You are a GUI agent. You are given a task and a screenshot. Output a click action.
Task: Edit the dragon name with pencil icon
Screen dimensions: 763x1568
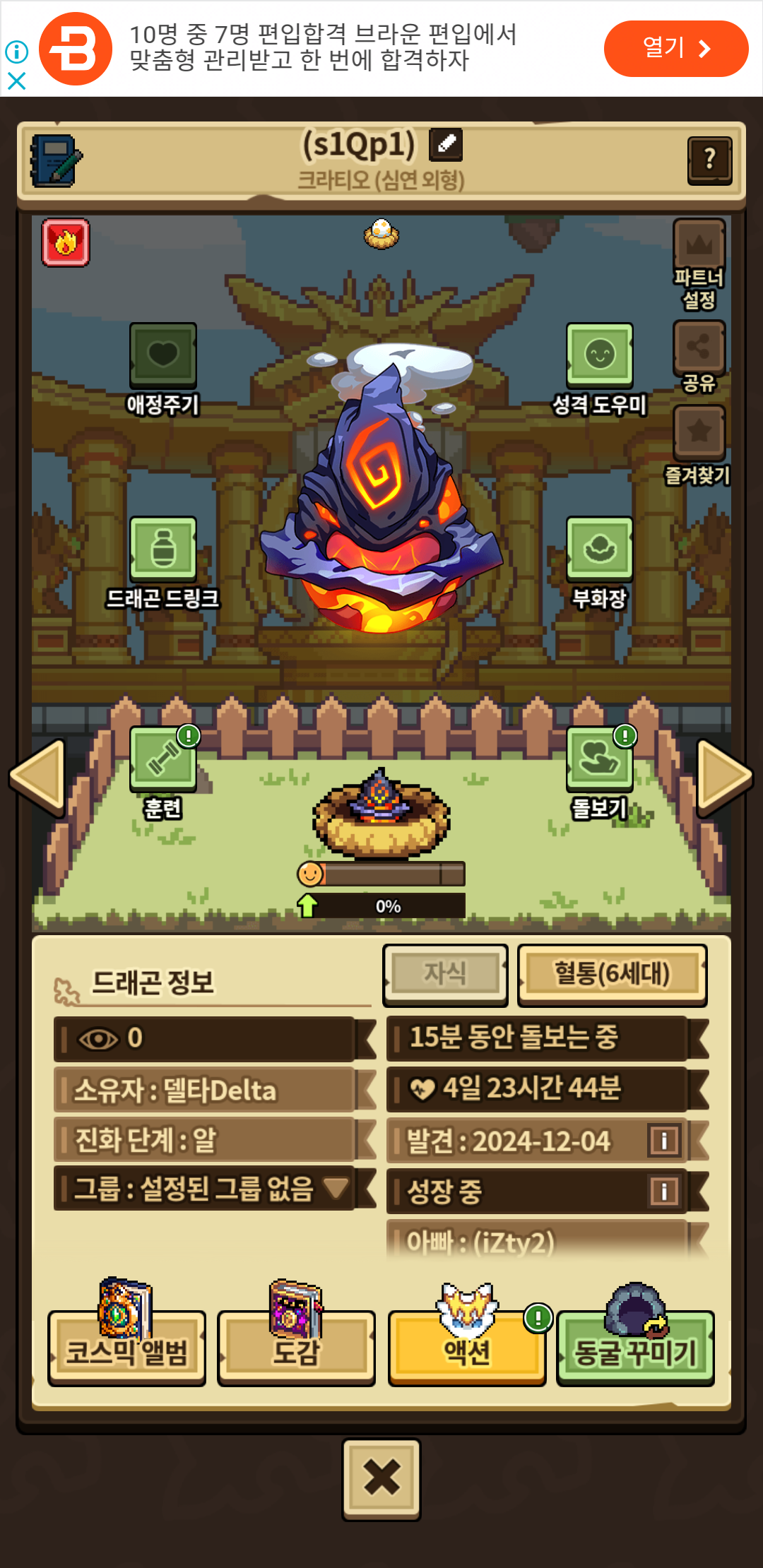pyautogui.click(x=446, y=145)
